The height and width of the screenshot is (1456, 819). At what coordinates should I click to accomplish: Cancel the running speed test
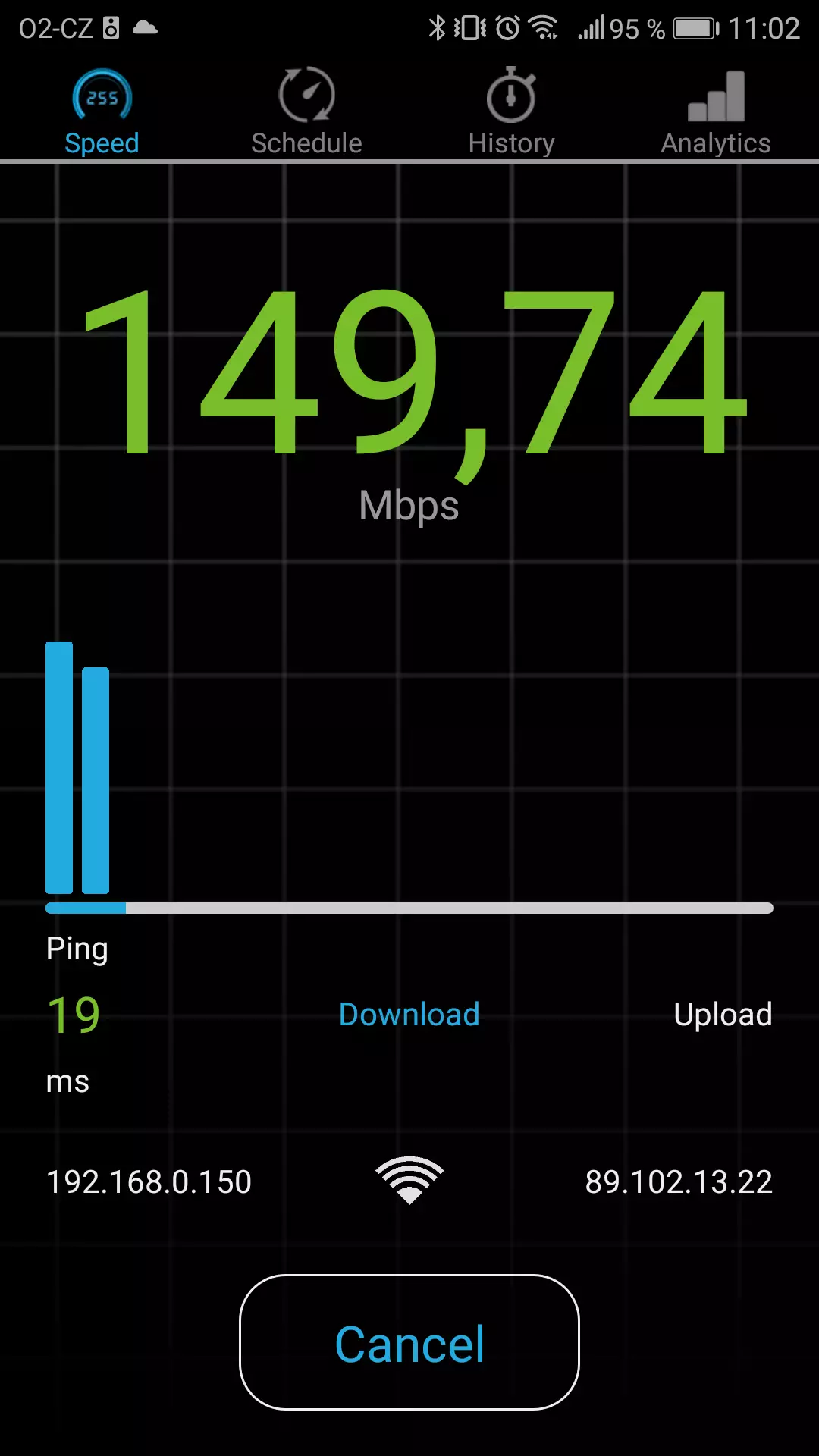coord(409,1342)
